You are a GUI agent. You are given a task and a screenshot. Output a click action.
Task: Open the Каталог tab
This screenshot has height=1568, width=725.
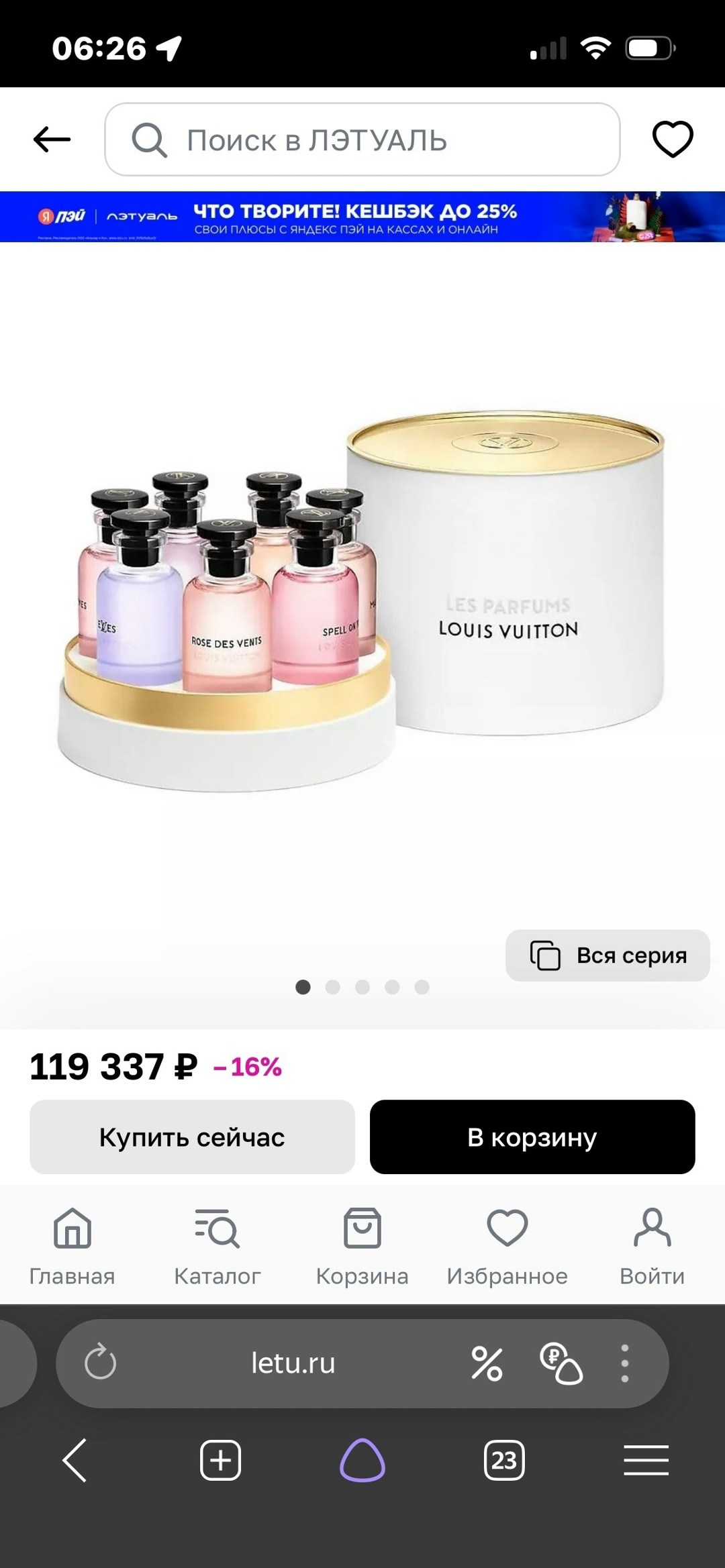point(217,1247)
